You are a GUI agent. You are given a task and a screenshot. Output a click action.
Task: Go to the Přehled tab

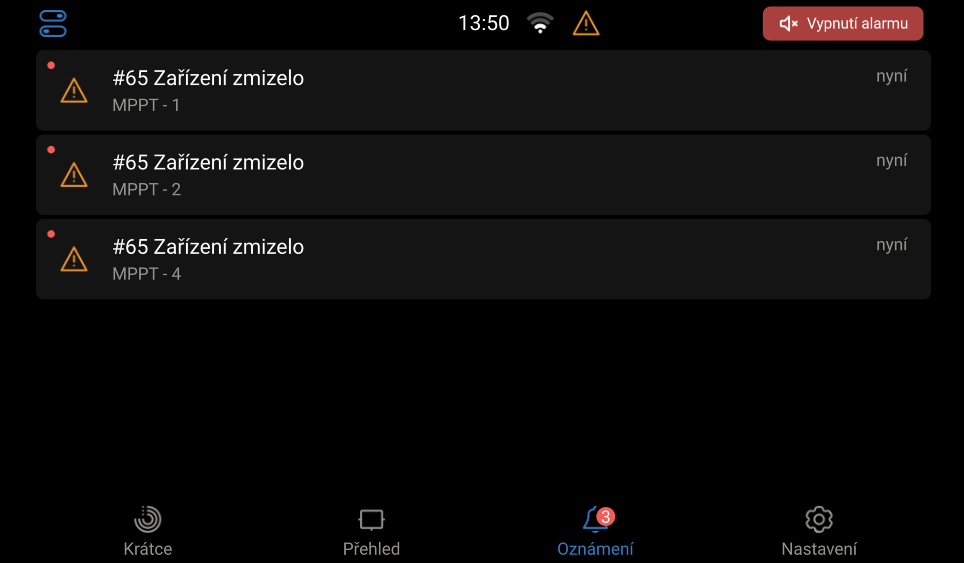pos(371,531)
